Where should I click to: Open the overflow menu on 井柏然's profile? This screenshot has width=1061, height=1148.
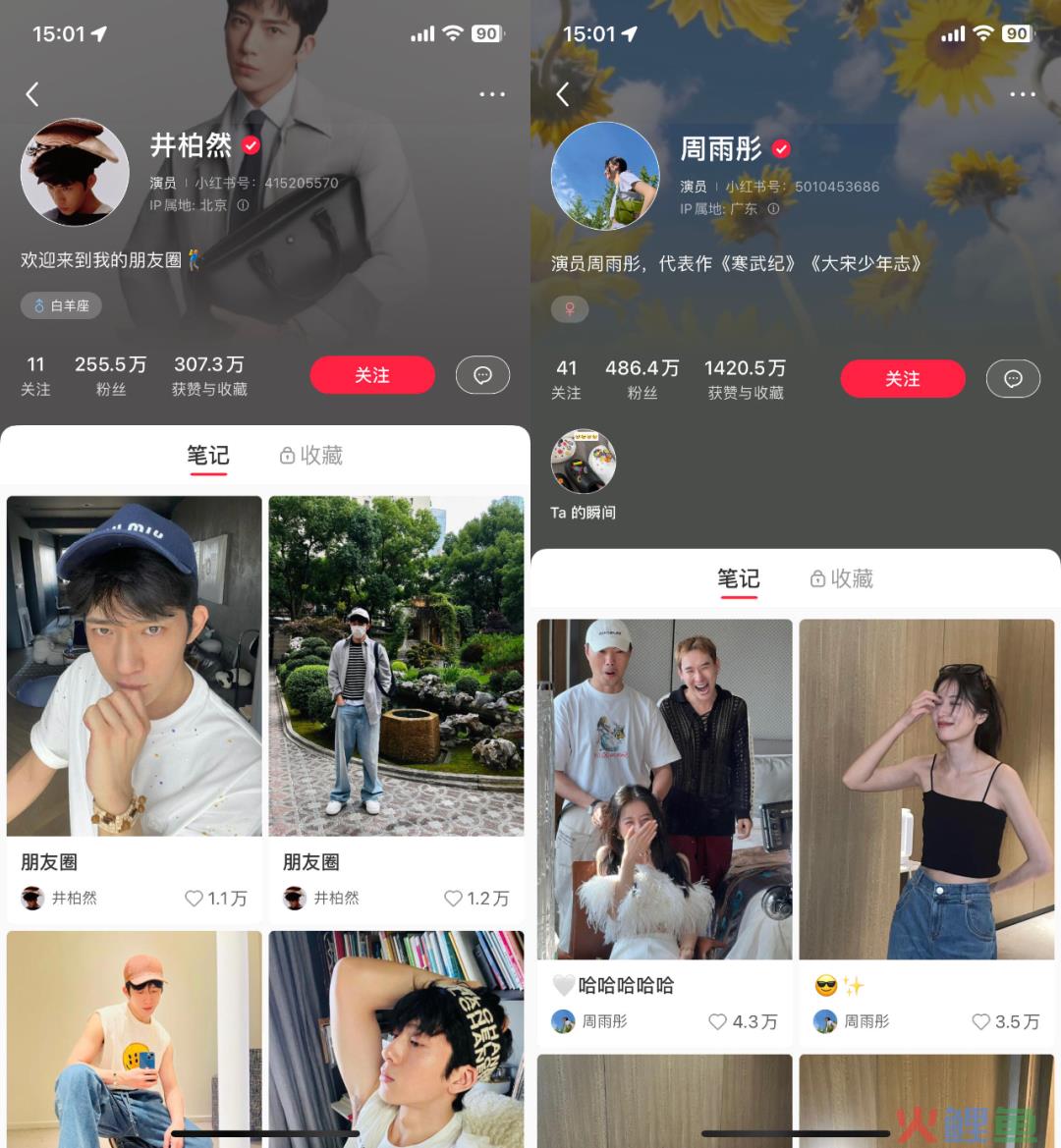tap(492, 94)
